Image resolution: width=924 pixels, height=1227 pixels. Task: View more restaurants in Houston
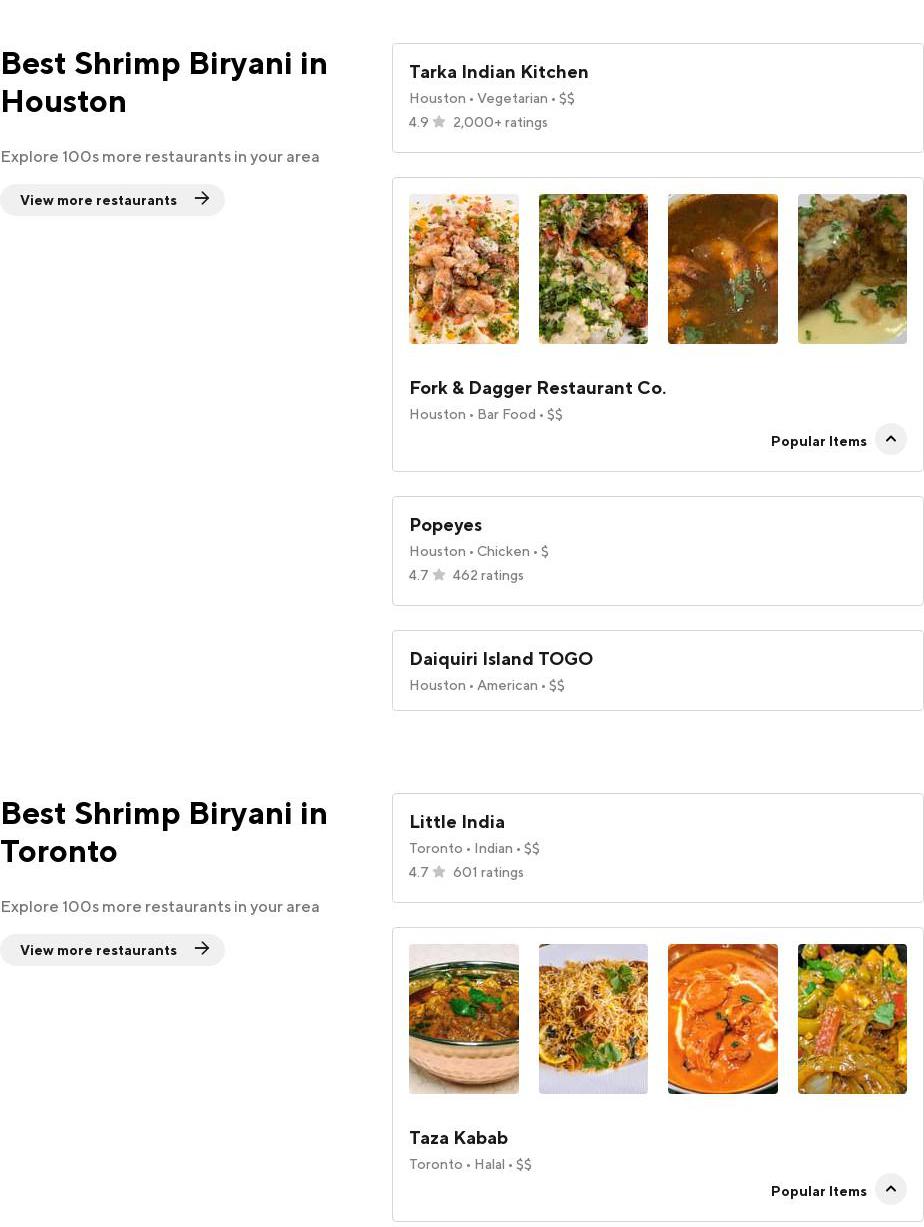112,200
